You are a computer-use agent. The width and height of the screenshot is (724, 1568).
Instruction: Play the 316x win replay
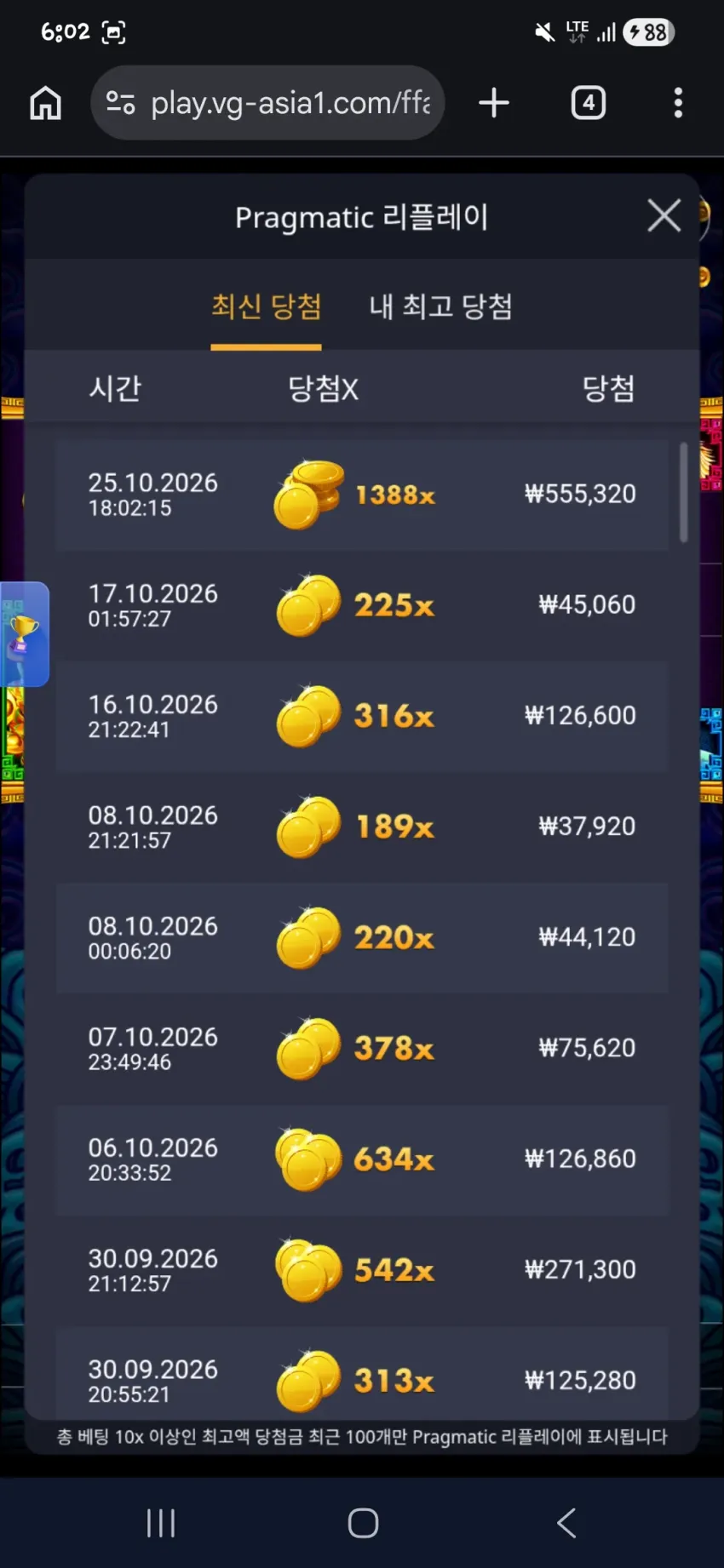362,716
